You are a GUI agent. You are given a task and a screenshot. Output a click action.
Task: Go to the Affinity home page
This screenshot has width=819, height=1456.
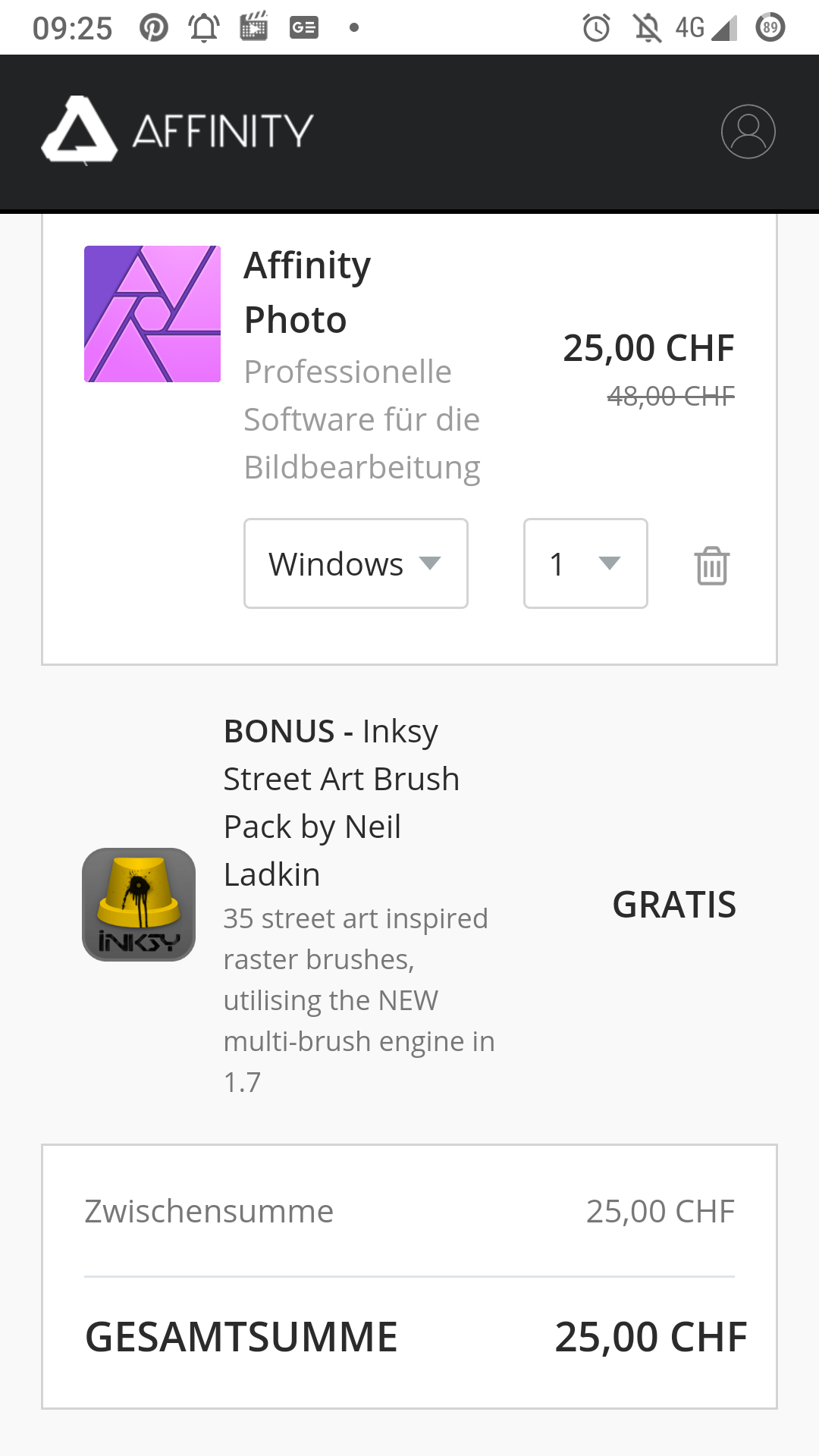click(x=177, y=130)
